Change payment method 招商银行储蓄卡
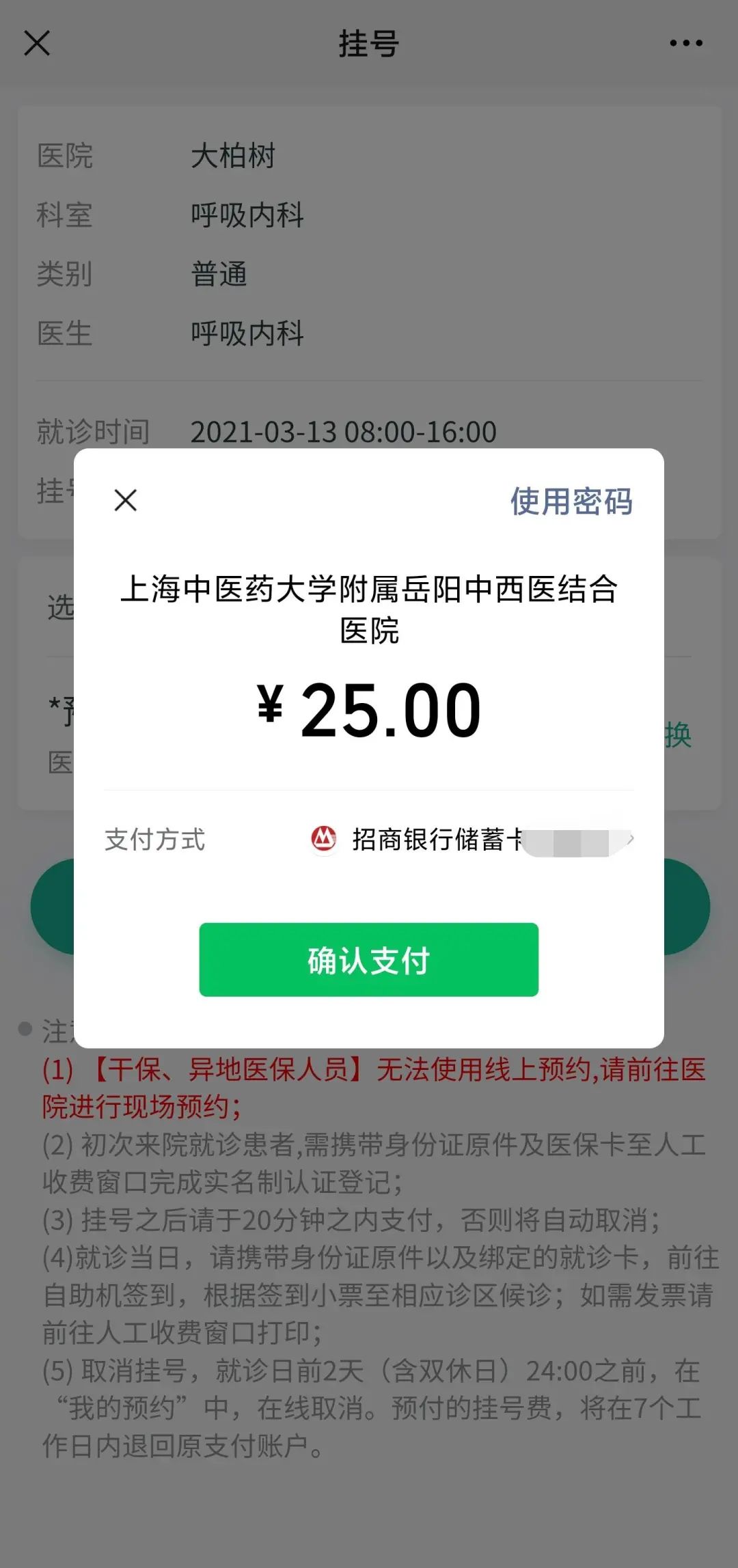This screenshot has width=738, height=1568. [x=471, y=840]
